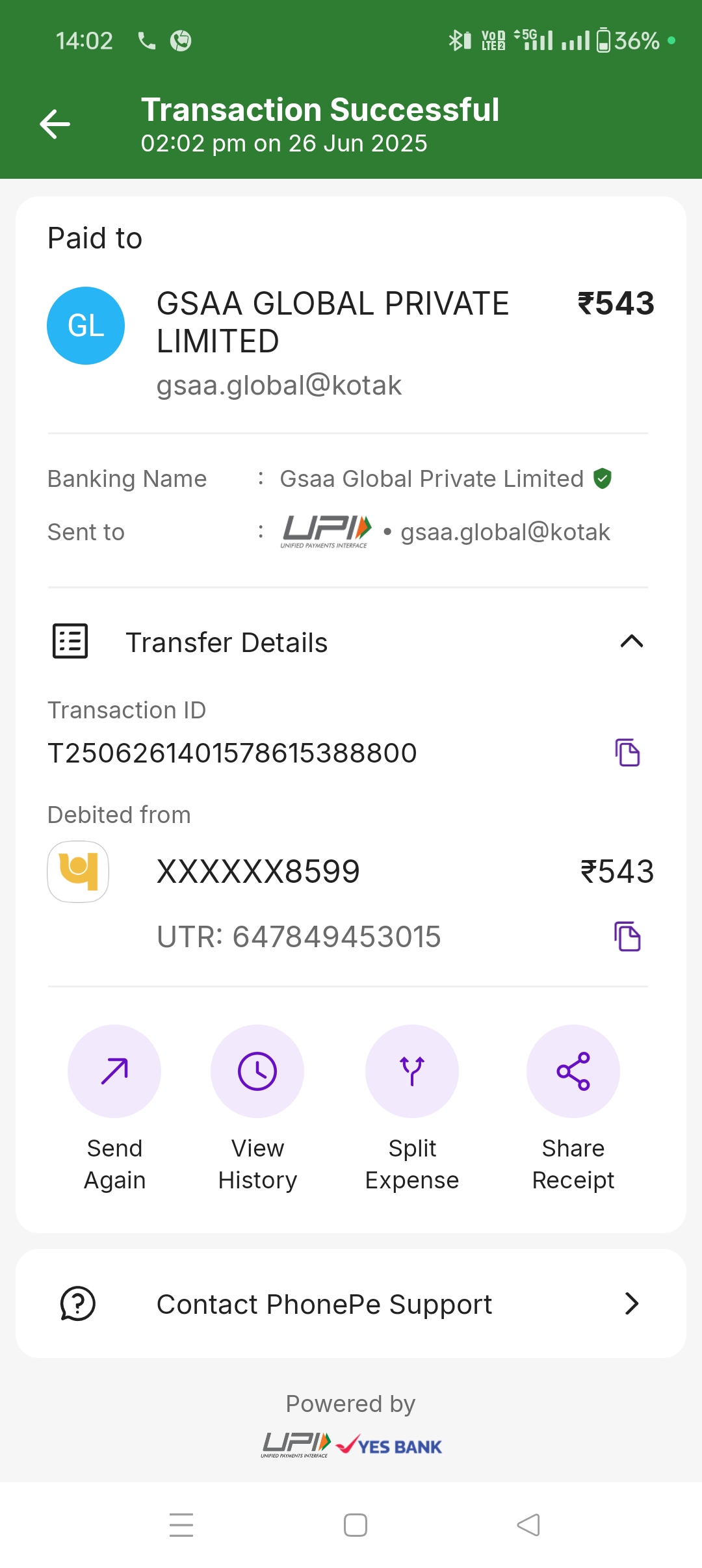This screenshot has width=702, height=1568.
Task: Select Split Expense
Action: [x=412, y=1071]
